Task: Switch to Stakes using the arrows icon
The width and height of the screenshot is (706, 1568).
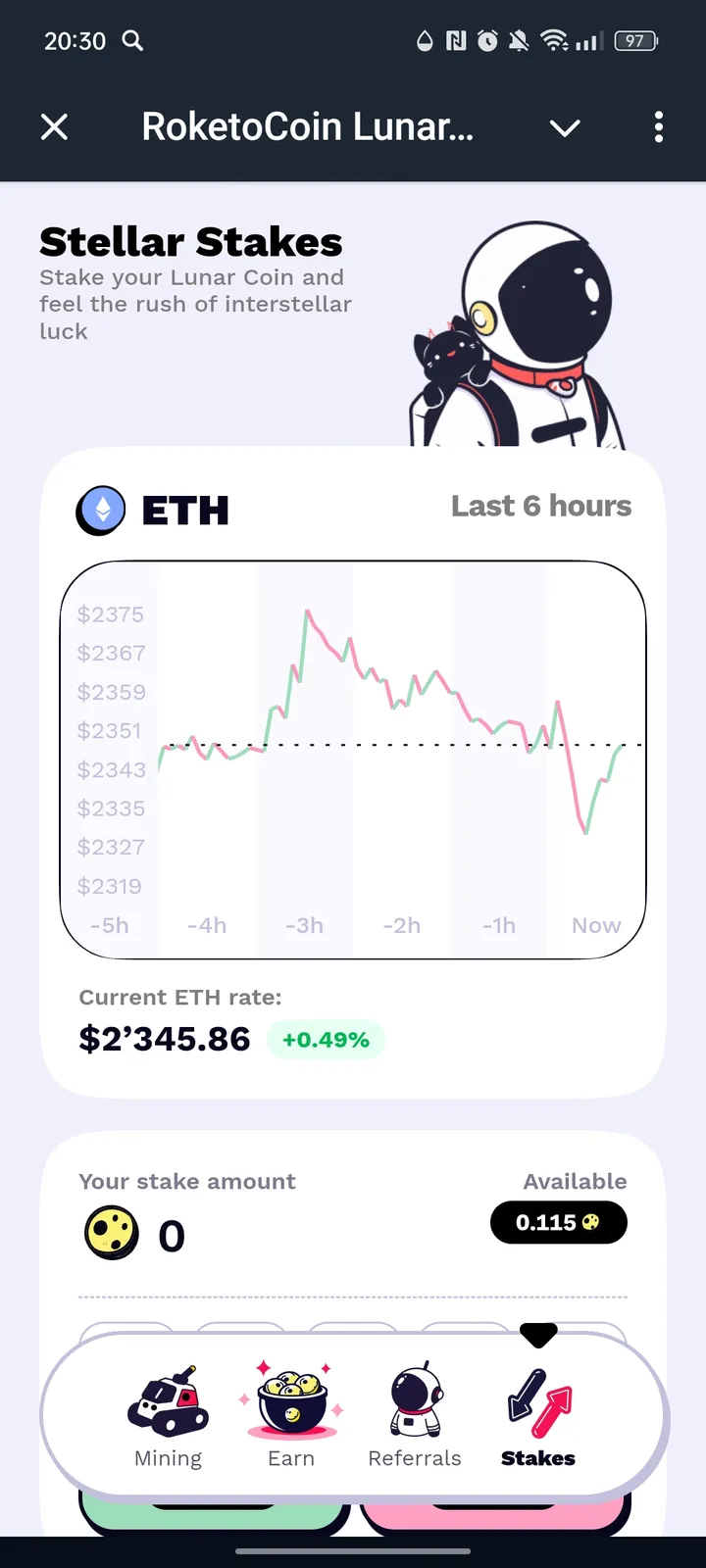Action: (x=537, y=1401)
